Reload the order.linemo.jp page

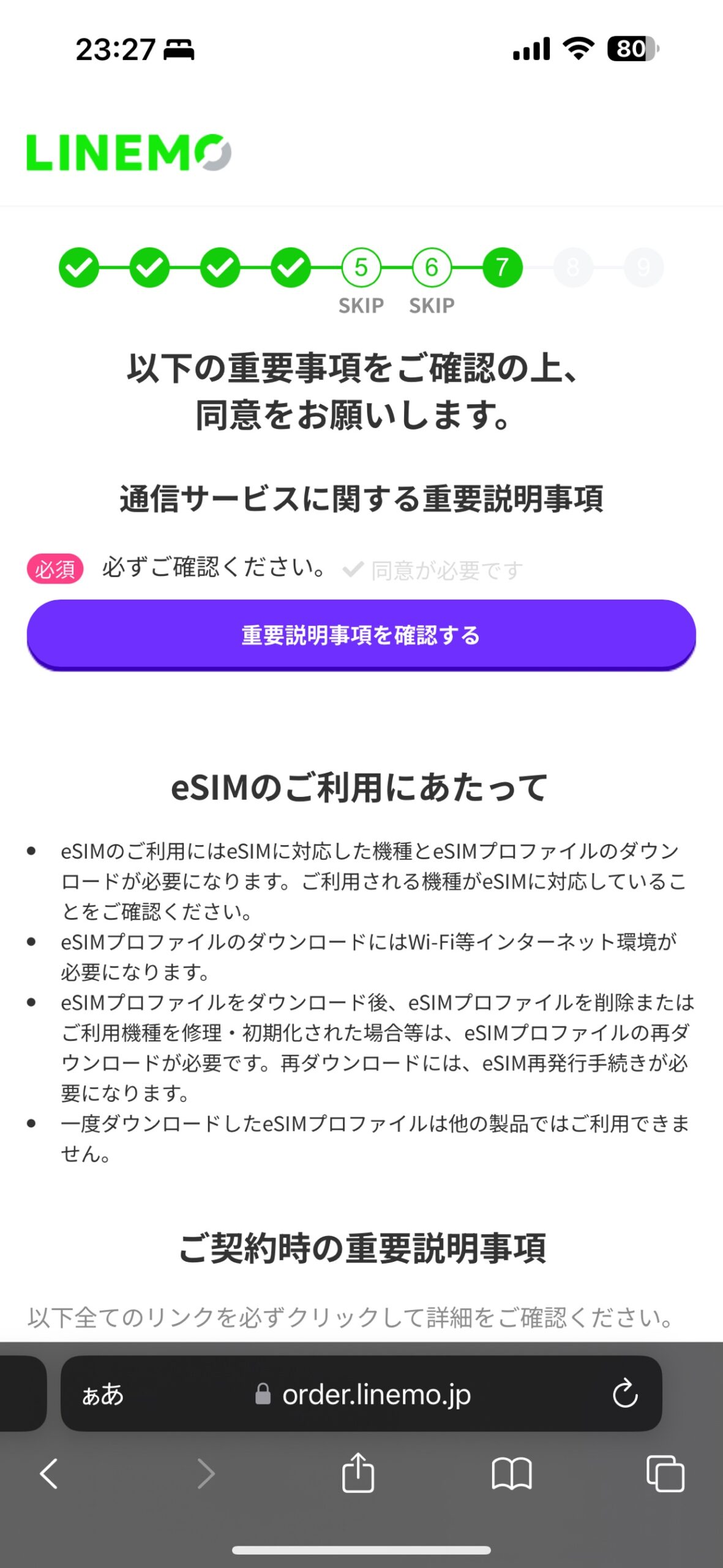pos(624,1395)
